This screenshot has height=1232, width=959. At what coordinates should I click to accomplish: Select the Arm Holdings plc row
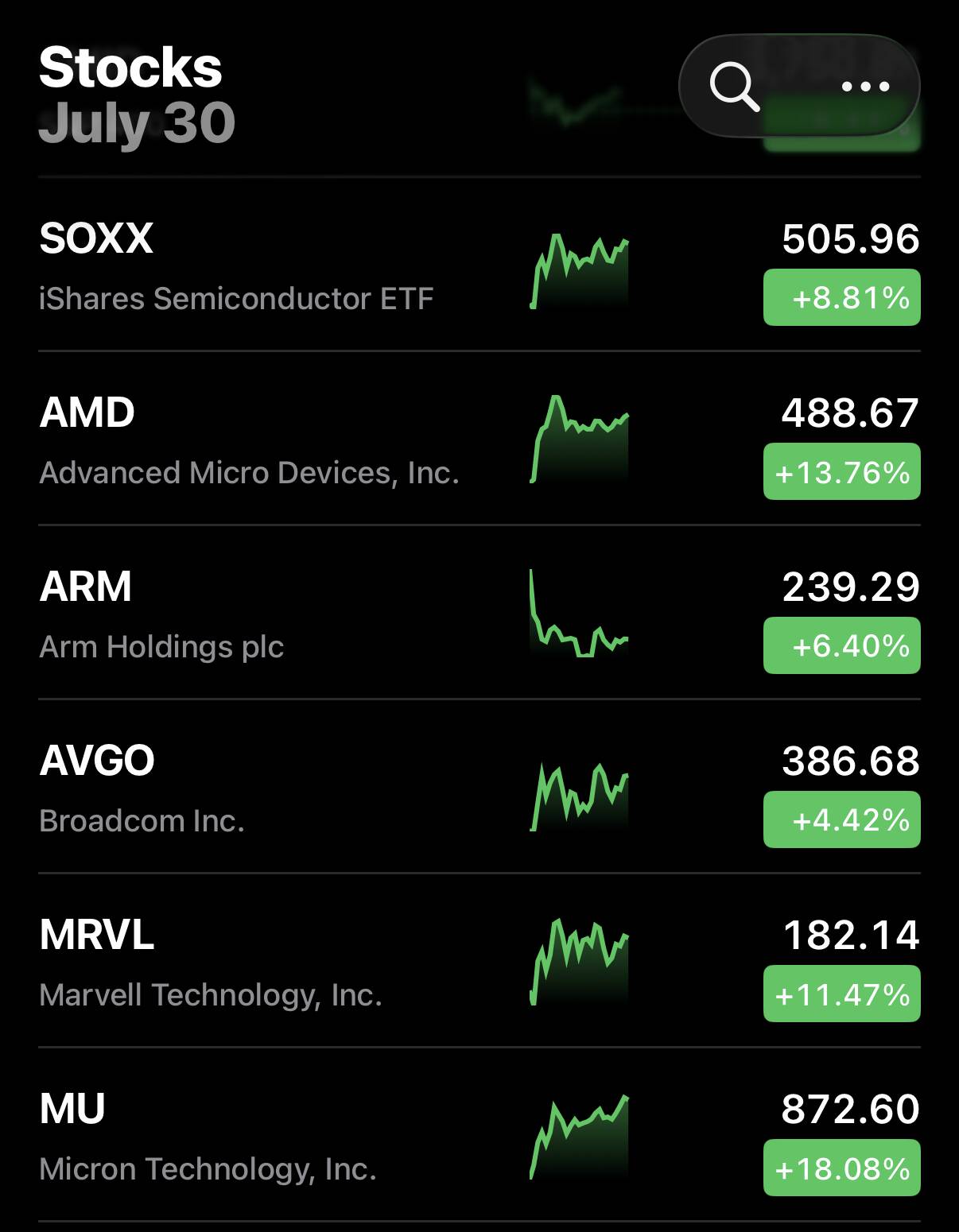click(x=479, y=612)
